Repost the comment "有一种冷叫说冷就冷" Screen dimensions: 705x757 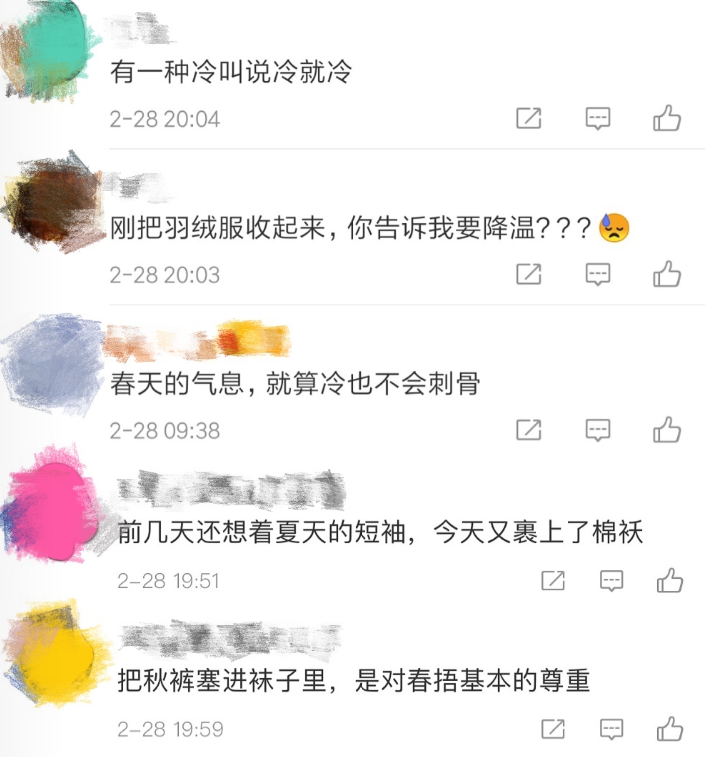528,119
